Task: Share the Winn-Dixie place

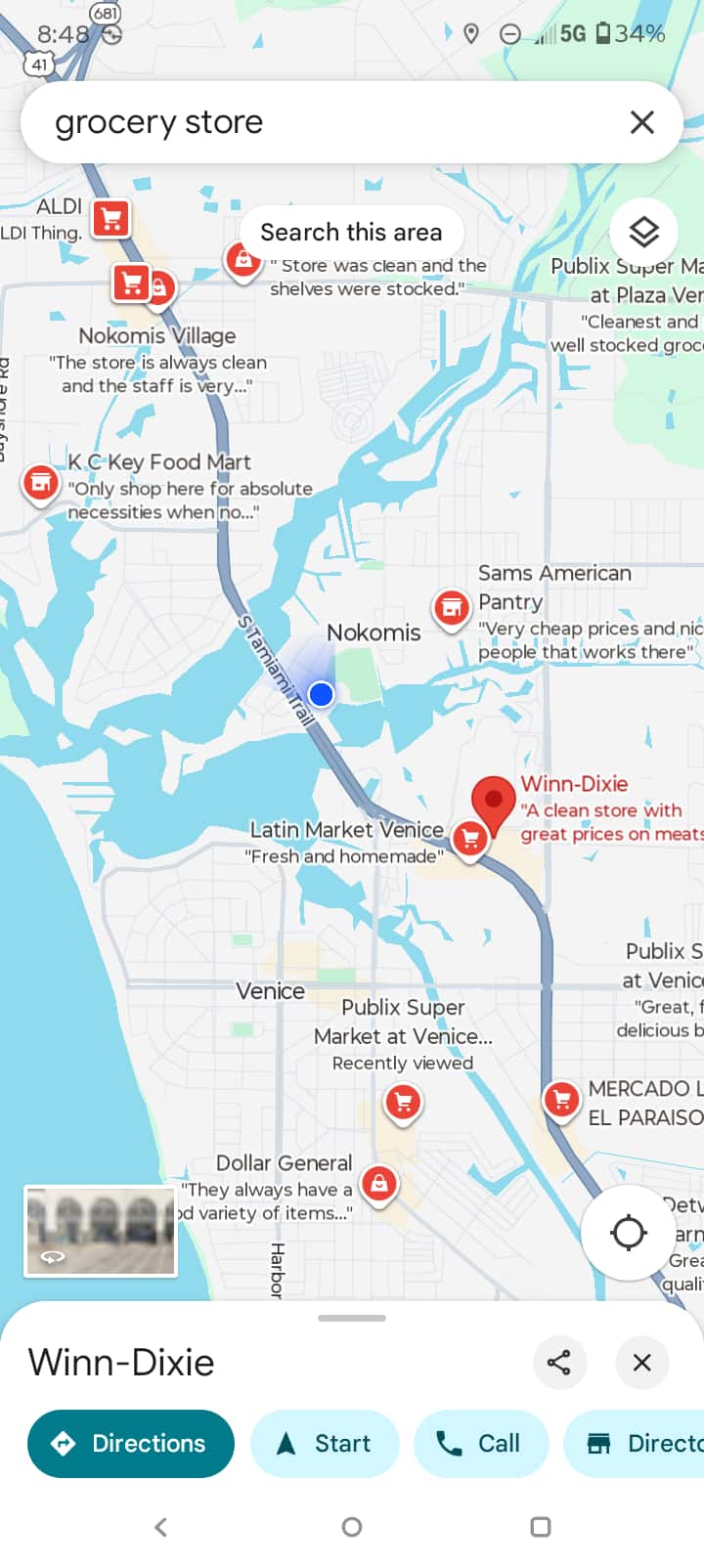Action: pos(559,1362)
